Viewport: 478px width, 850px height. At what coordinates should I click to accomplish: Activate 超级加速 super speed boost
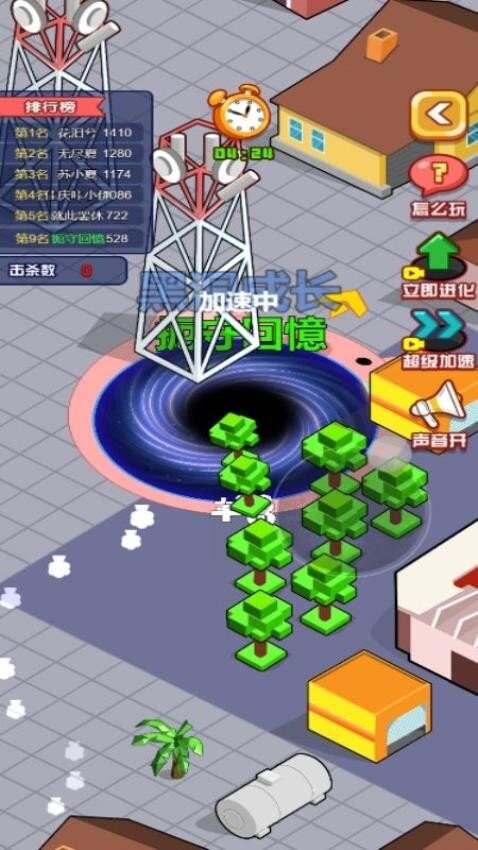tap(438, 340)
